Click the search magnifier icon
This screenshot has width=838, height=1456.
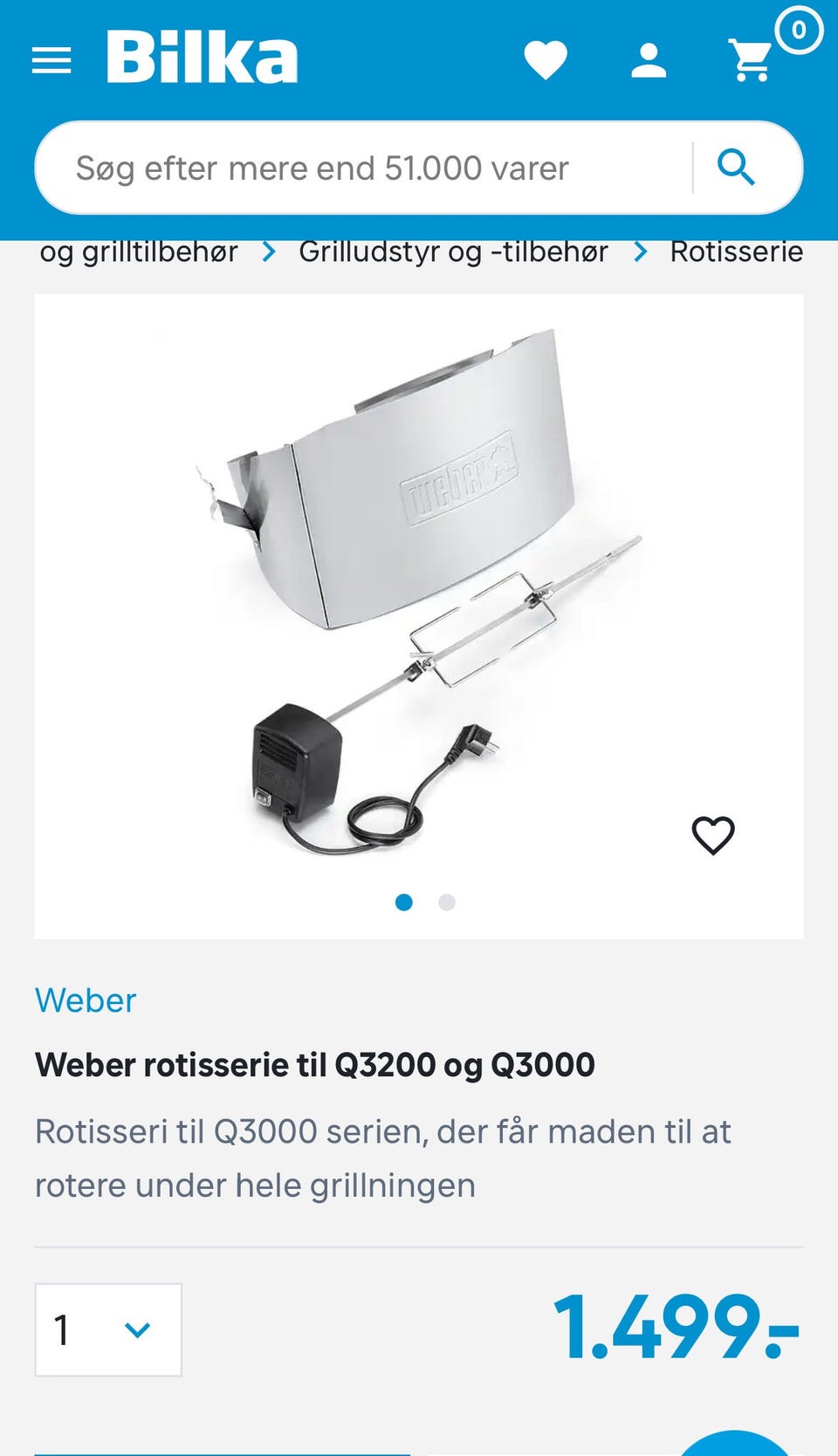(738, 167)
